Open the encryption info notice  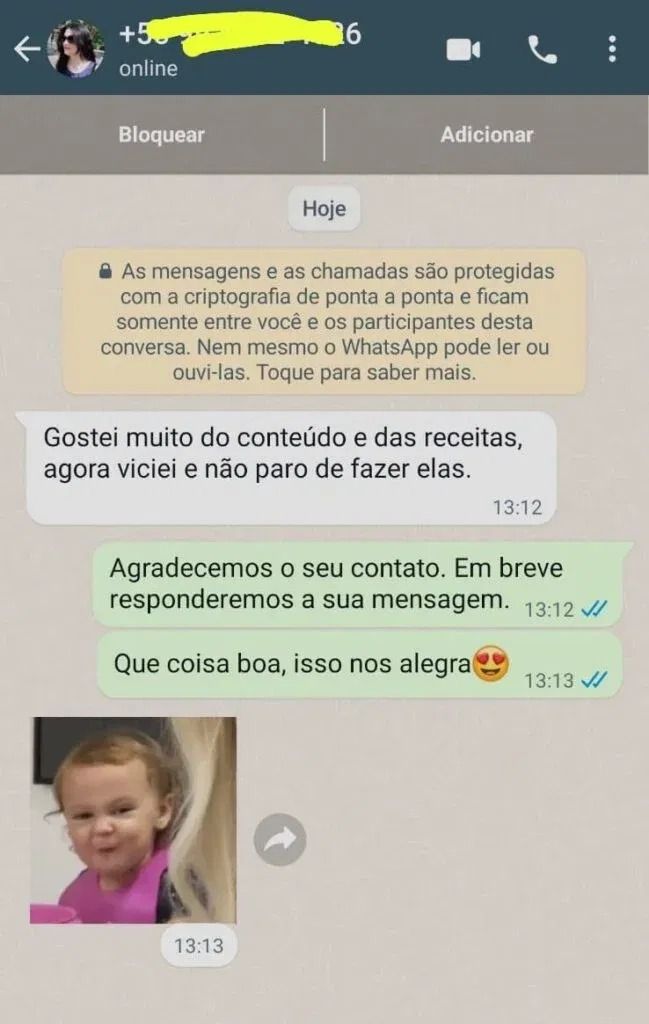324,322
